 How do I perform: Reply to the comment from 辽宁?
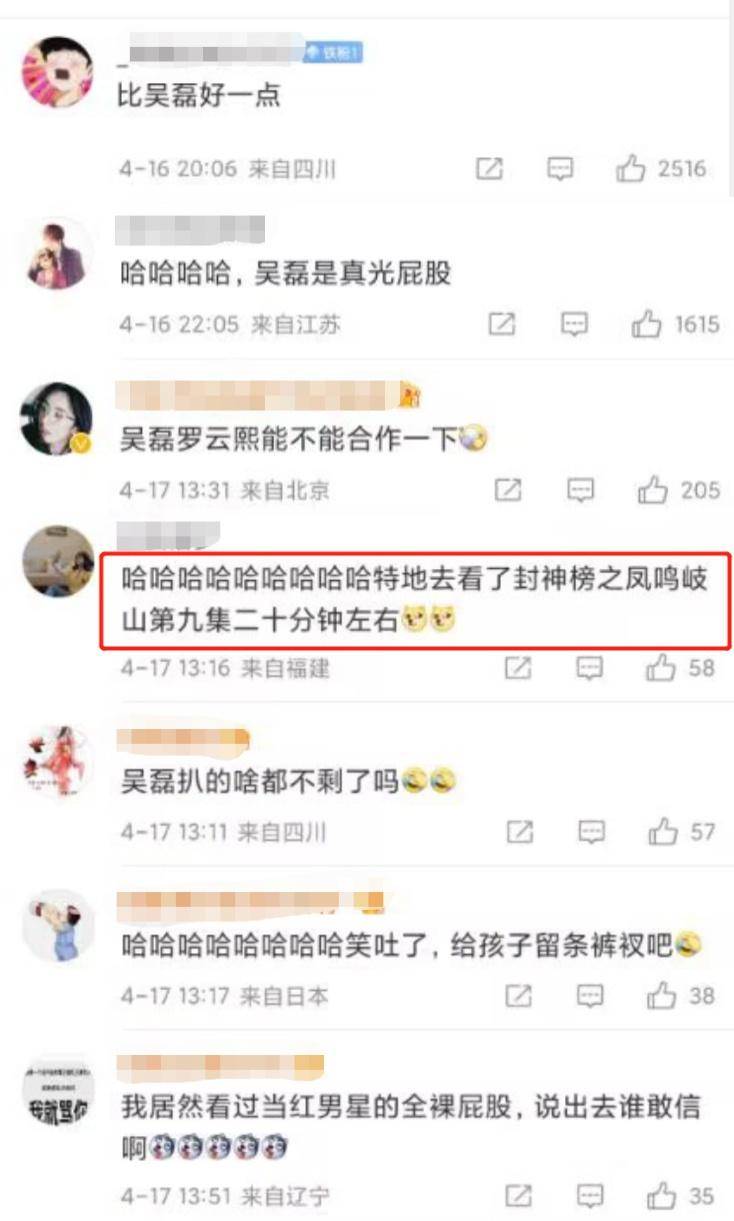589,1195
